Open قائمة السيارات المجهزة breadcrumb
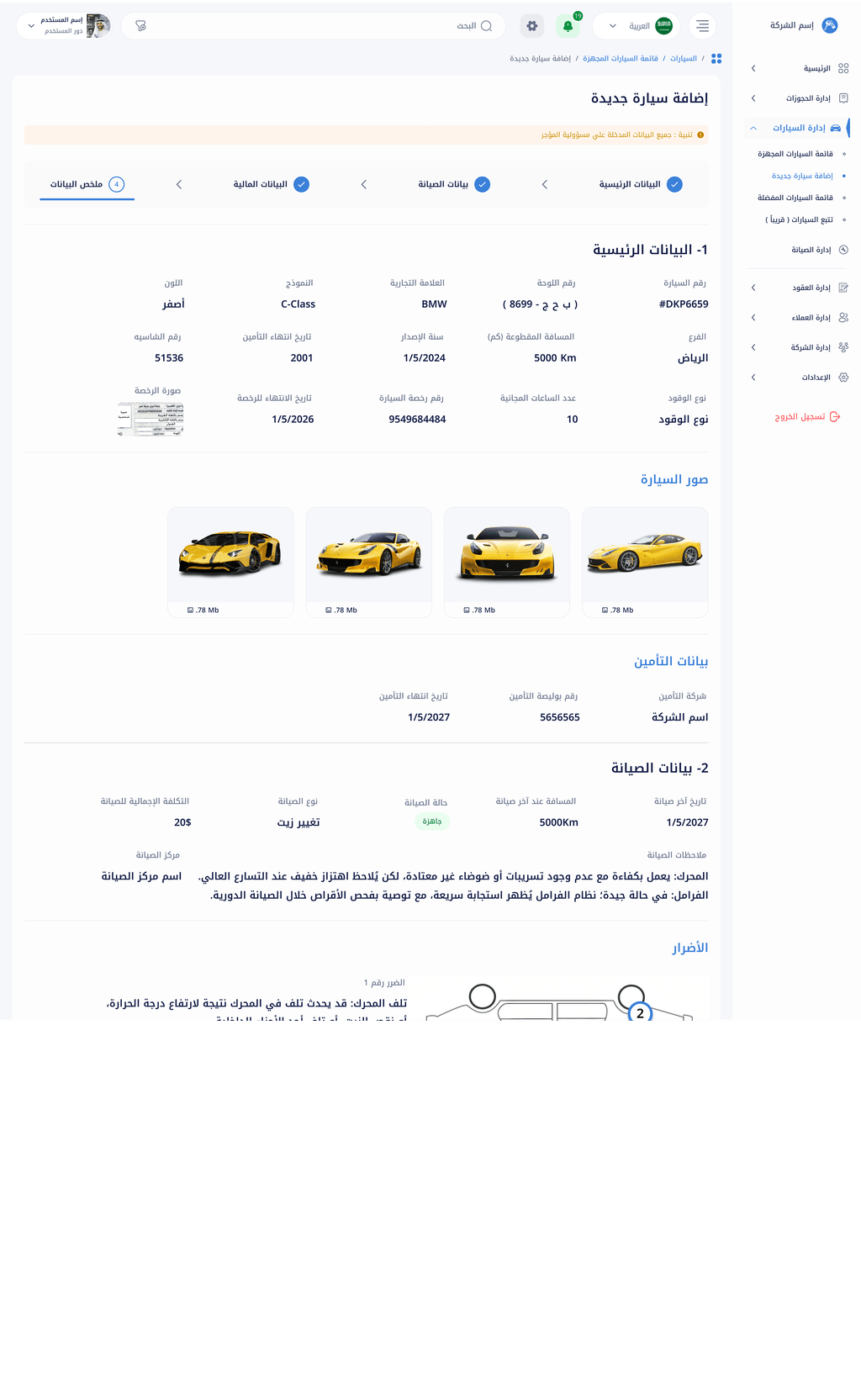 (x=621, y=59)
